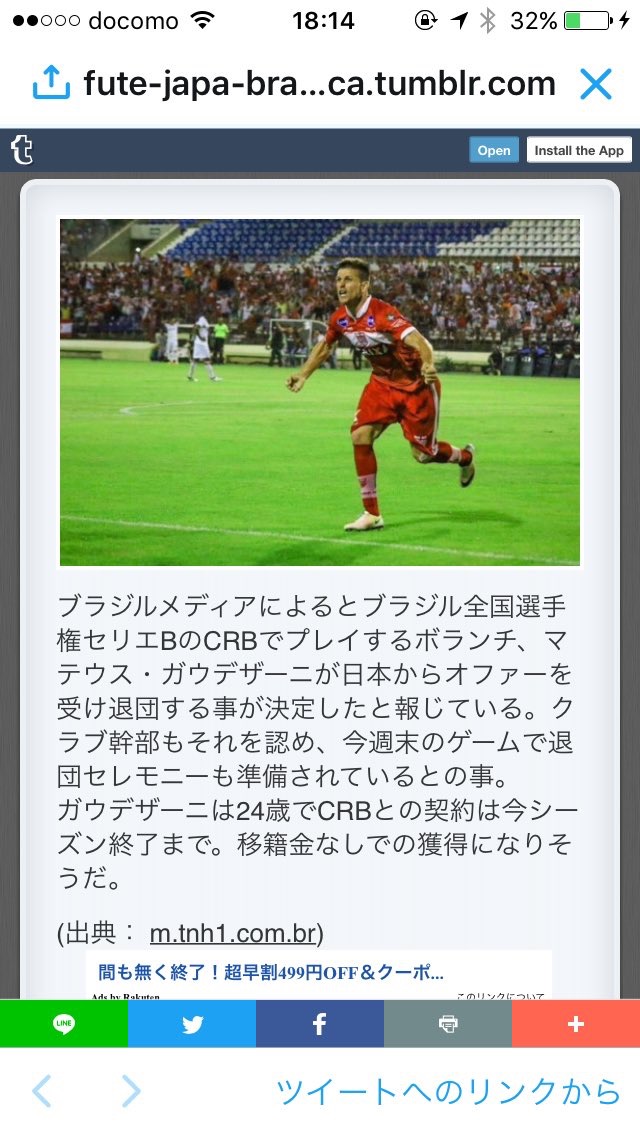Viewport: 640px width, 1136px height.
Task: Open the Tumblr logo home link
Action: click(x=22, y=150)
